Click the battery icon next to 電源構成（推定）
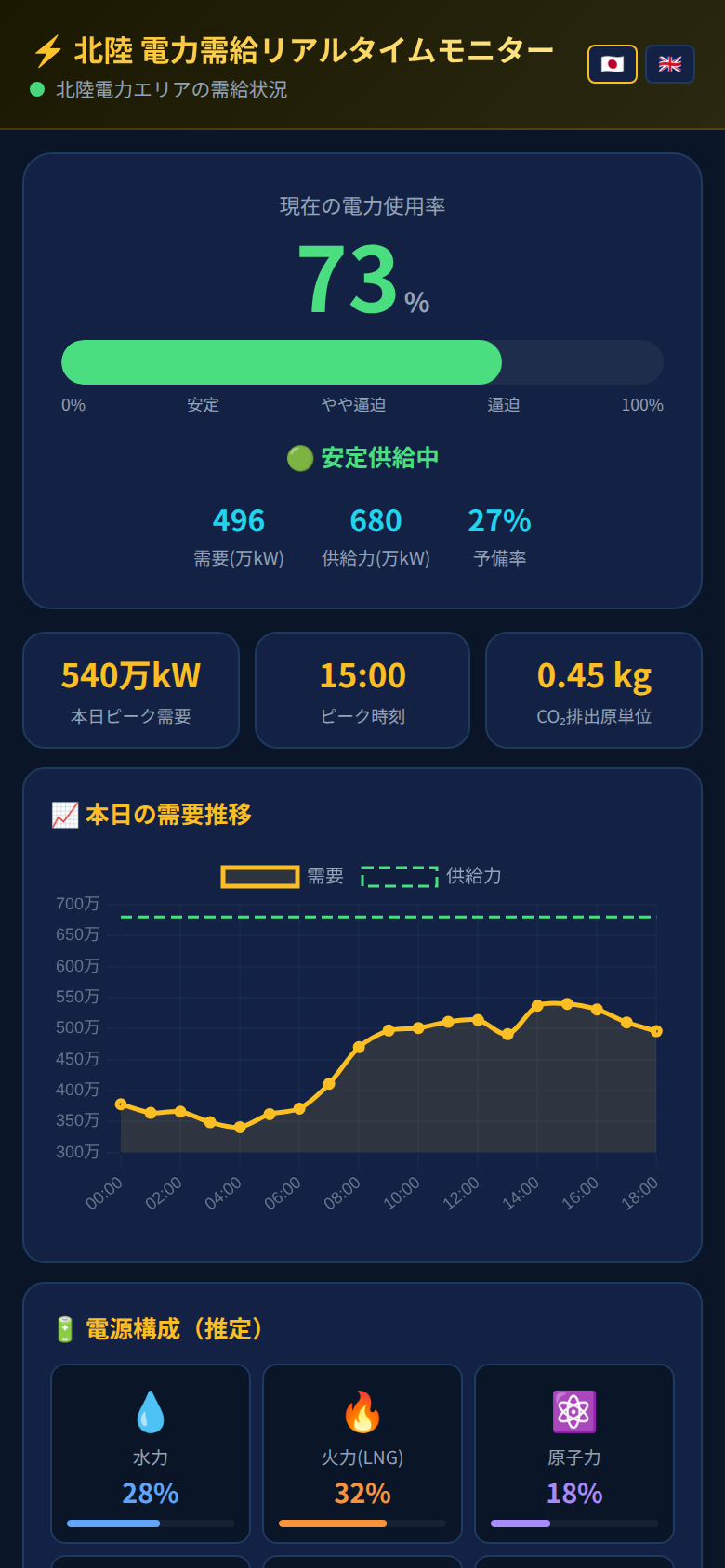Viewport: 725px width, 1568px height. (x=62, y=1329)
